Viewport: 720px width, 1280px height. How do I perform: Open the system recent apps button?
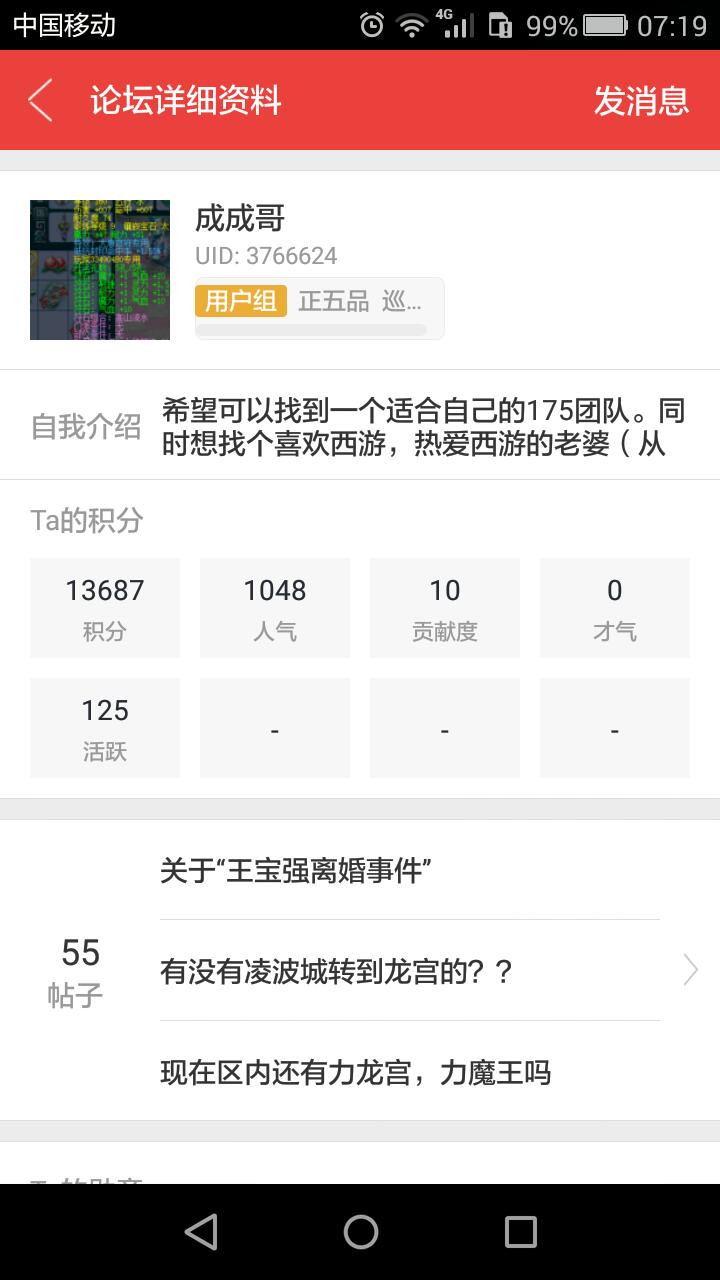(x=520, y=1232)
